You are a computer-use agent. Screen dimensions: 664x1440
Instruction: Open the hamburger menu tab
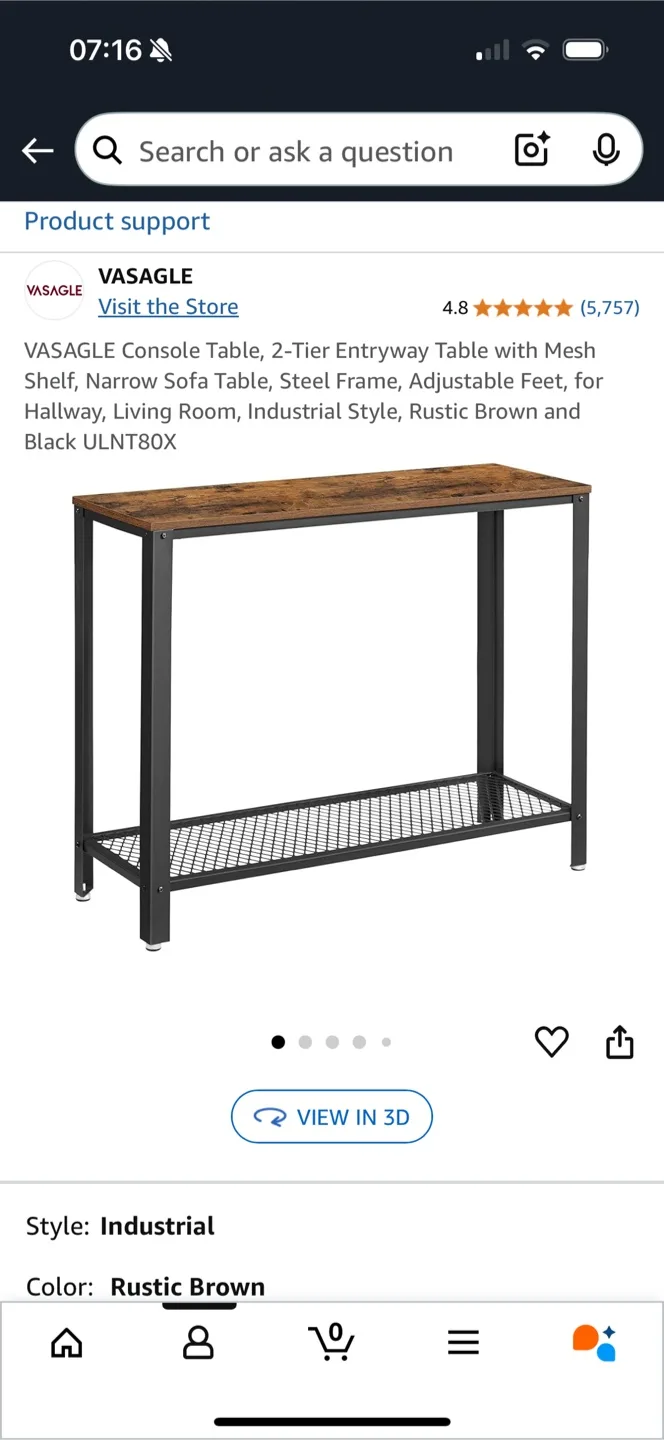pos(463,1342)
